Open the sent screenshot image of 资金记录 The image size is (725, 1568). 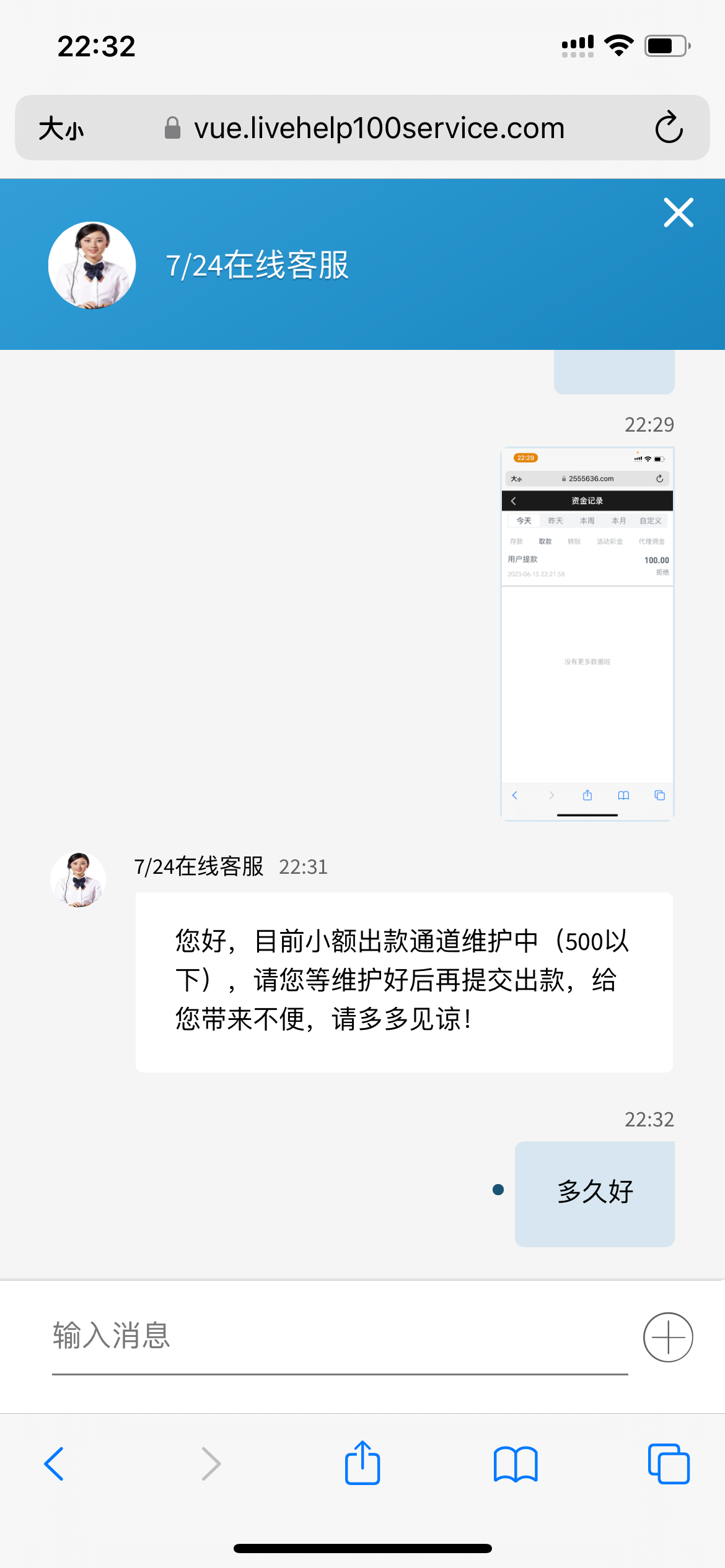tap(587, 634)
